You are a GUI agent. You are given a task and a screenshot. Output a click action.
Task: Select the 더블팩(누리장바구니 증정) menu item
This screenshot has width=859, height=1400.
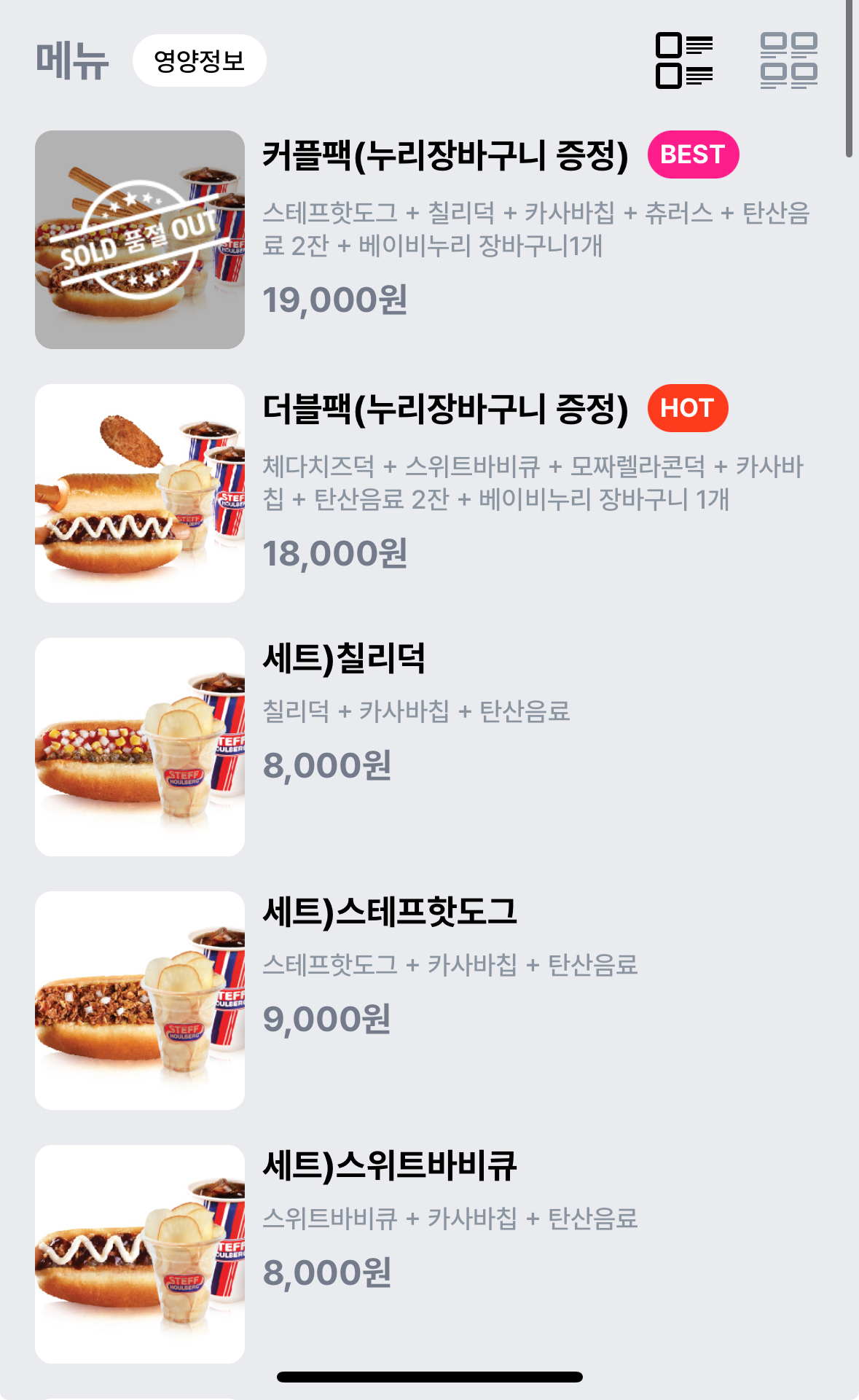(x=444, y=409)
